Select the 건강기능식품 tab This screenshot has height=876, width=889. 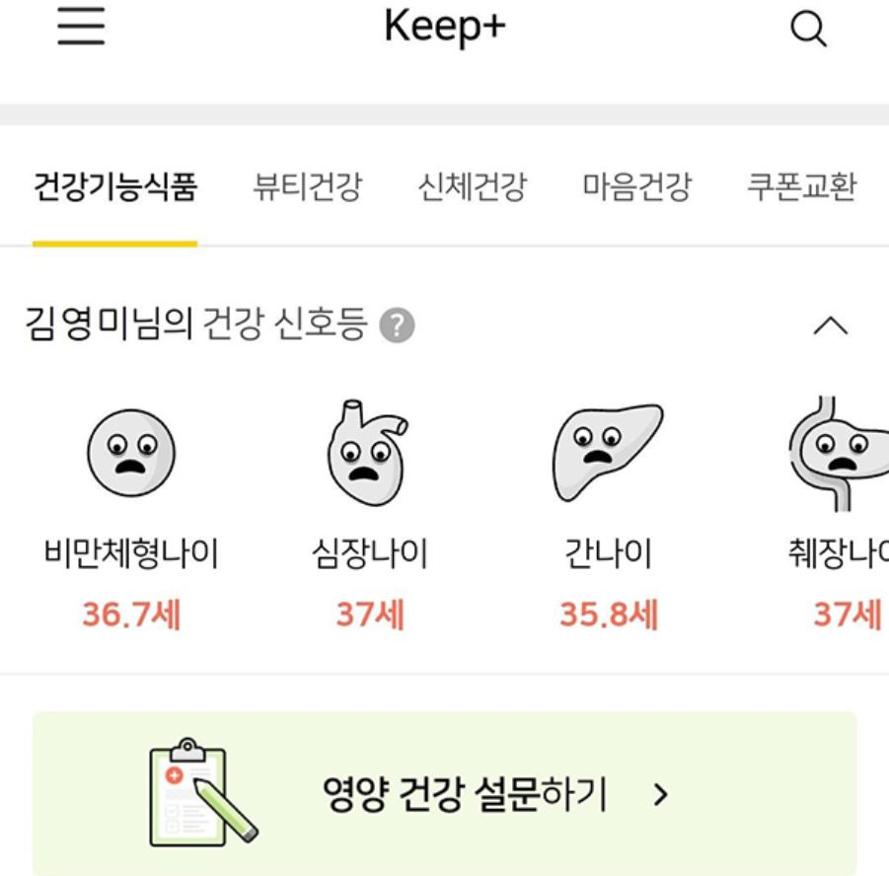pyautogui.click(x=115, y=187)
